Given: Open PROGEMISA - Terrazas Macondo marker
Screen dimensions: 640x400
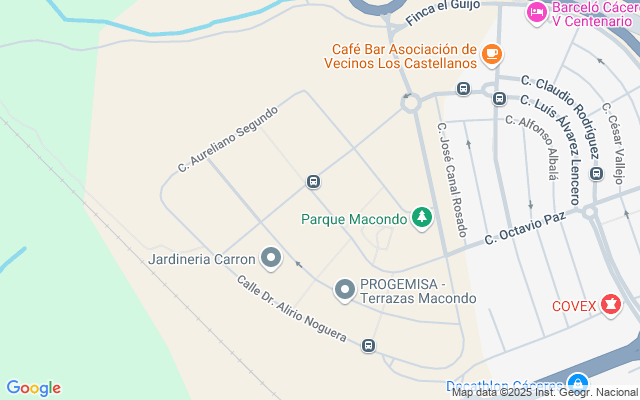Looking at the screenshot, I should coord(345,290).
